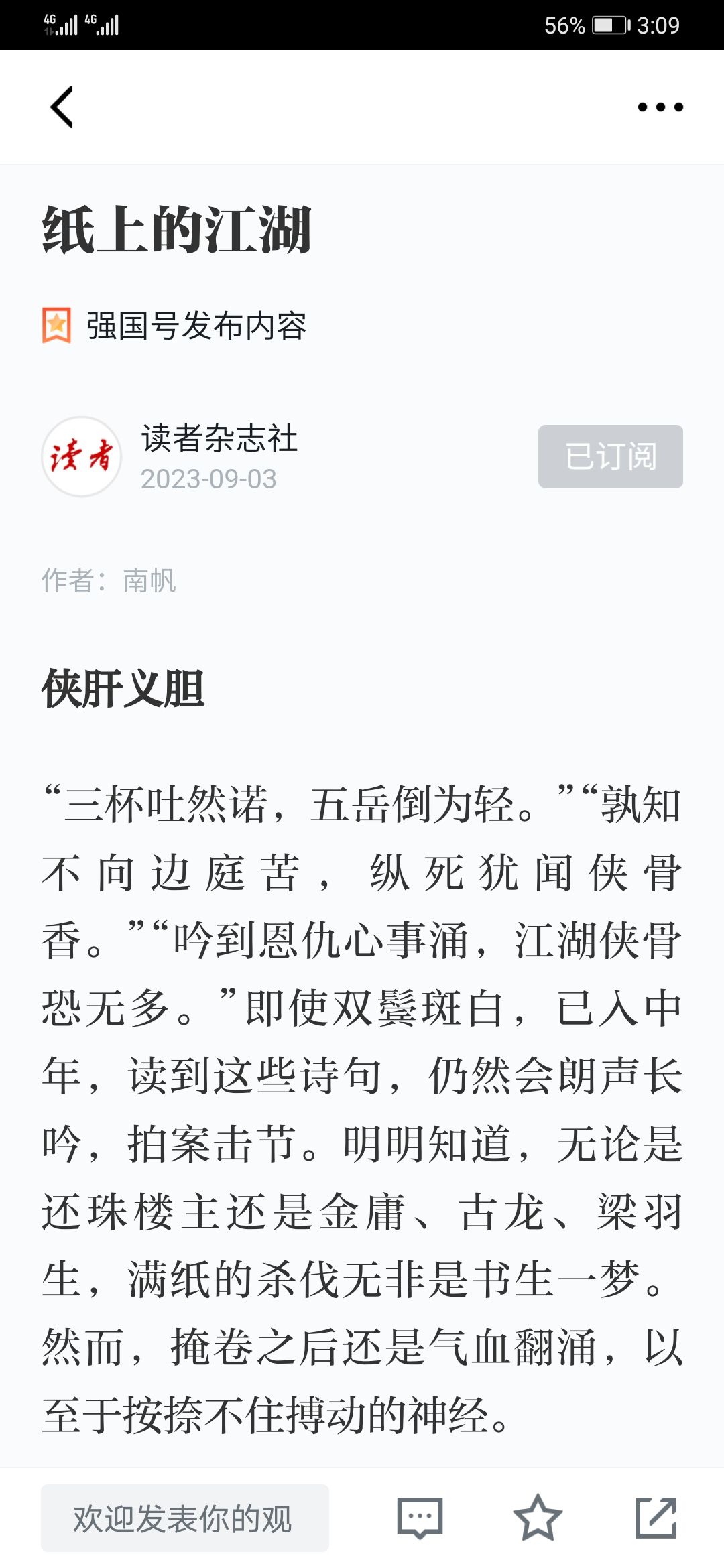The height and width of the screenshot is (1568, 724).
Task: Favorite this article with the star icon
Action: click(538, 1518)
